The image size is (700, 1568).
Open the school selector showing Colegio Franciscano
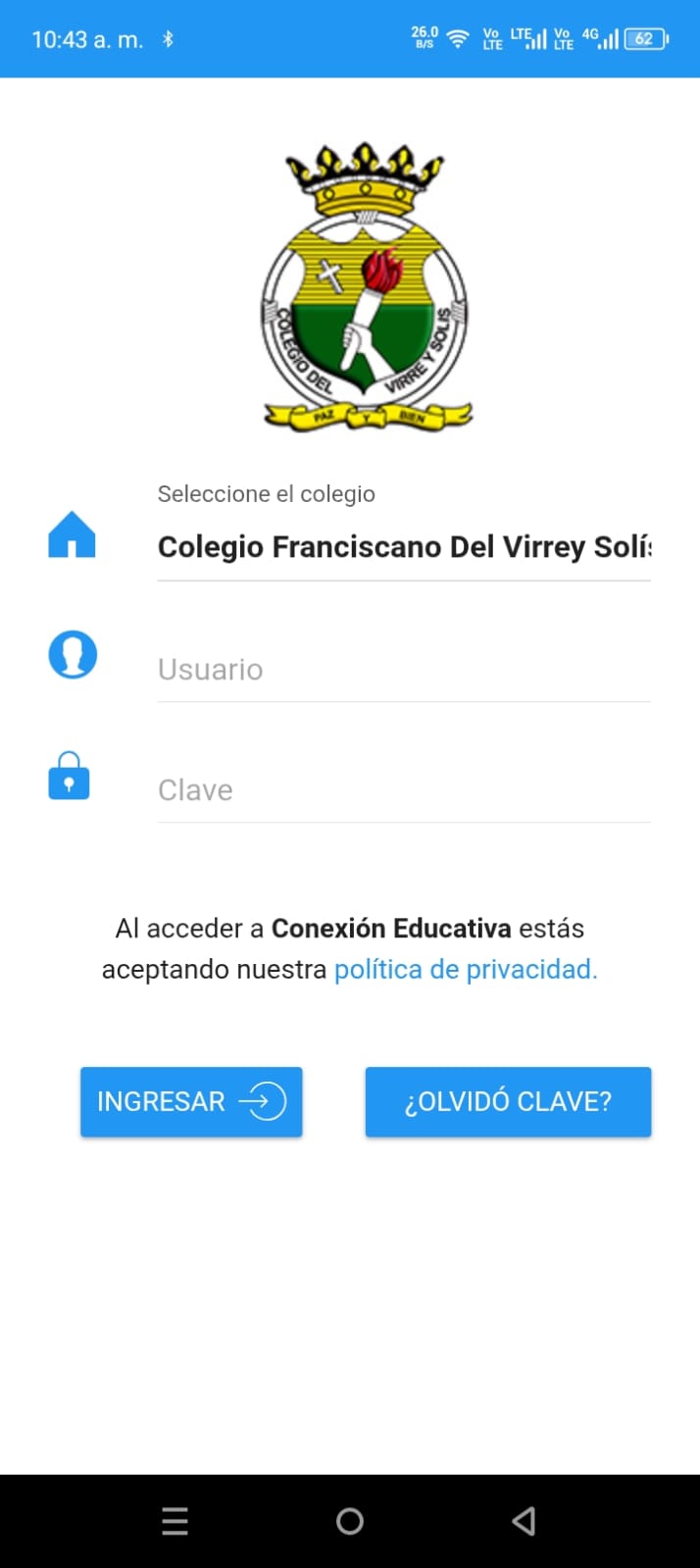(403, 546)
